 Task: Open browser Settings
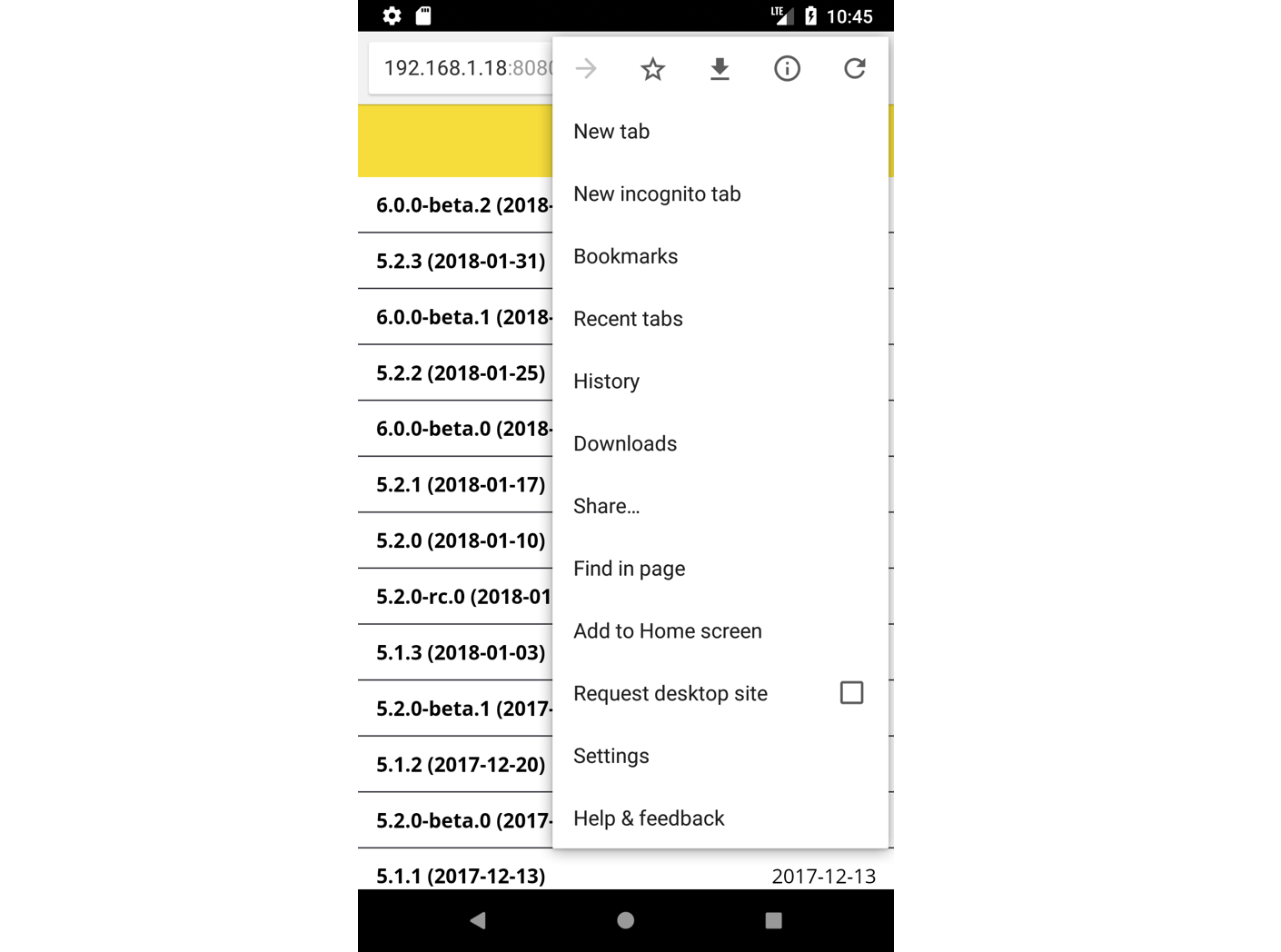point(611,756)
